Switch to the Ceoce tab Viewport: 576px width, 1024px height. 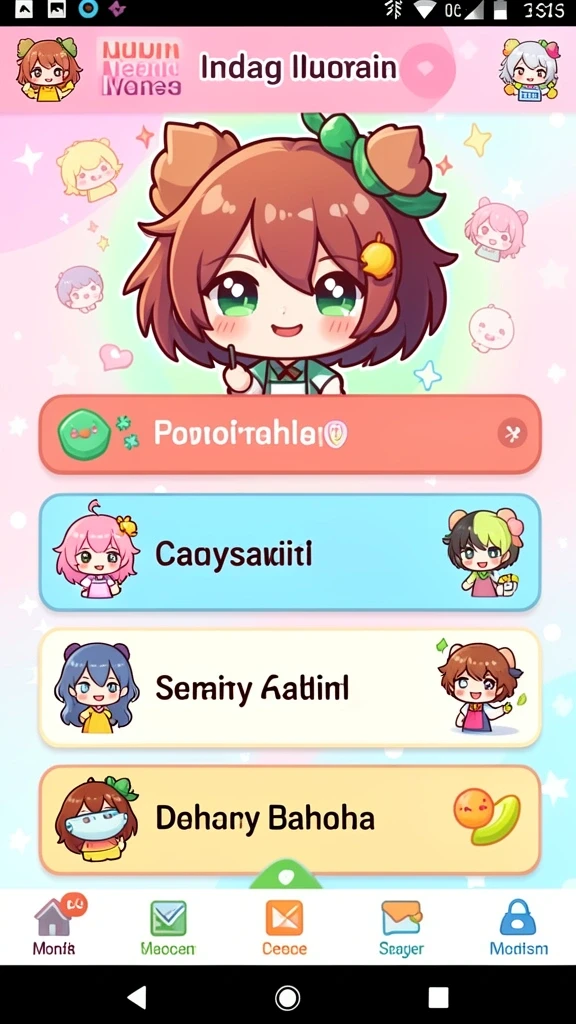[x=284, y=927]
